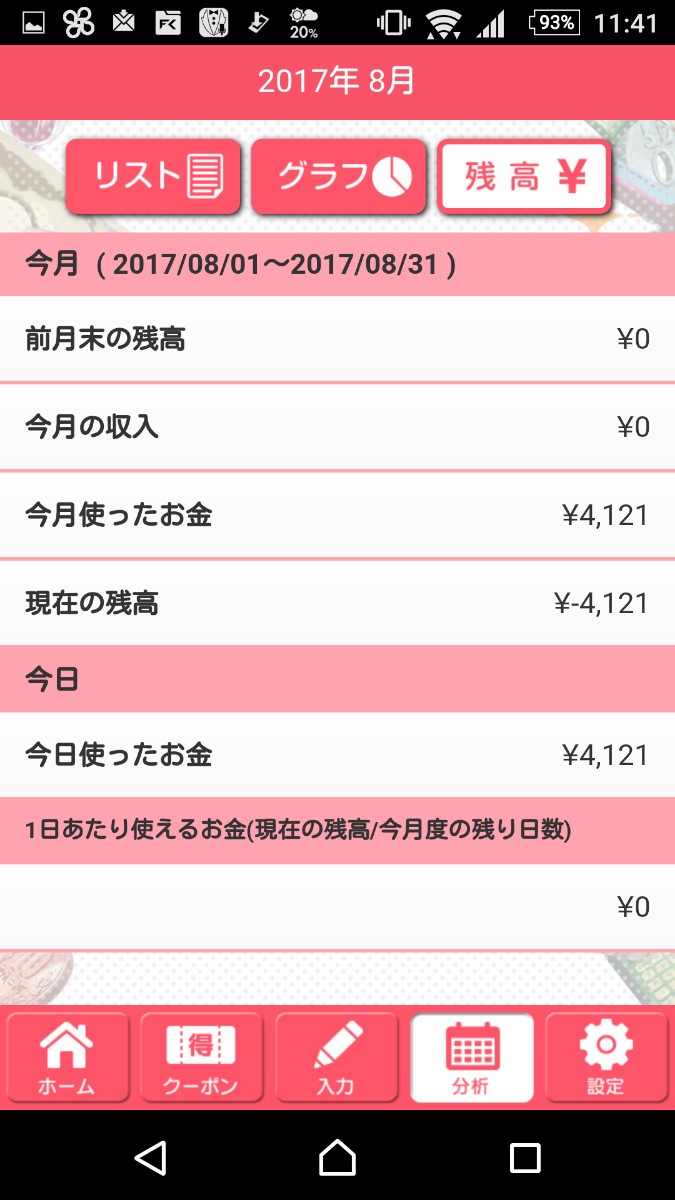675x1200 pixels.
Task: Tap the system back button
Action: click(150, 1157)
